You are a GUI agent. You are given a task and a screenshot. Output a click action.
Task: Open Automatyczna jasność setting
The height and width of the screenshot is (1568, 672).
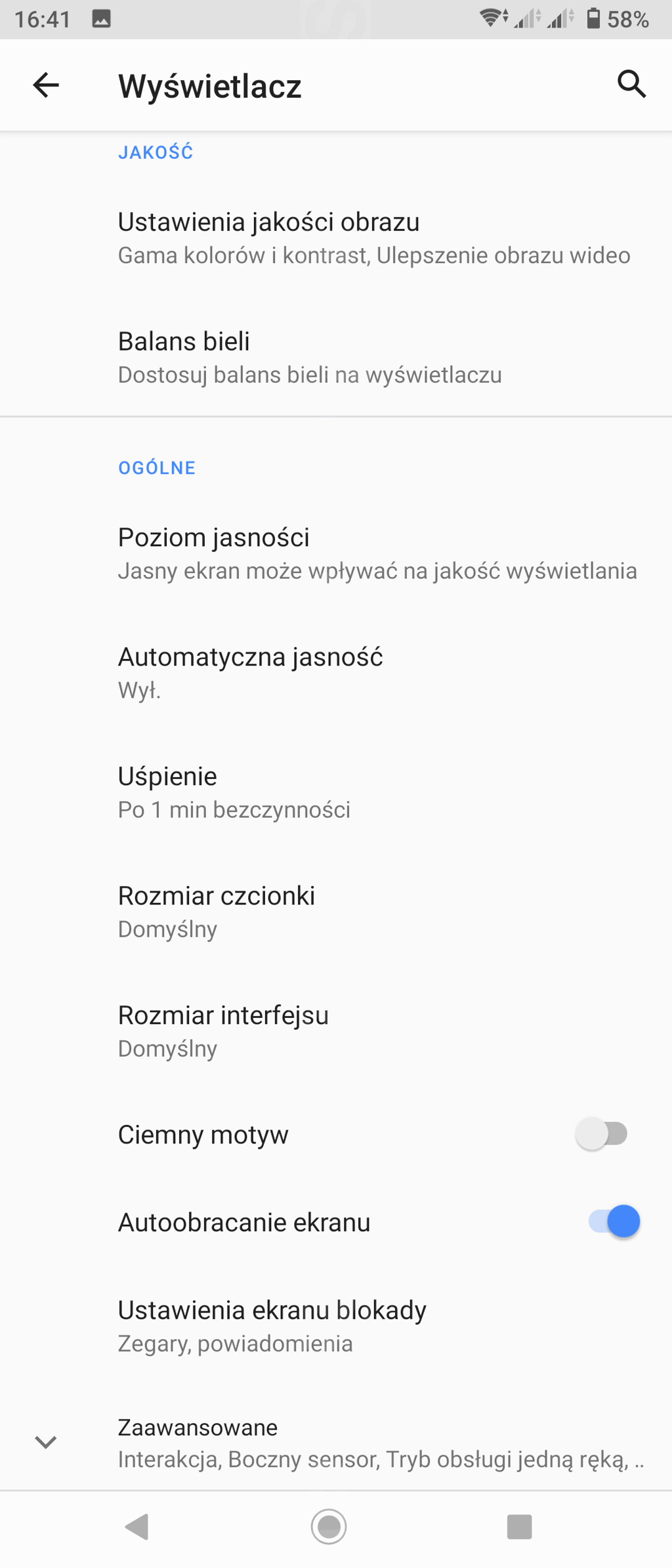coord(250,672)
